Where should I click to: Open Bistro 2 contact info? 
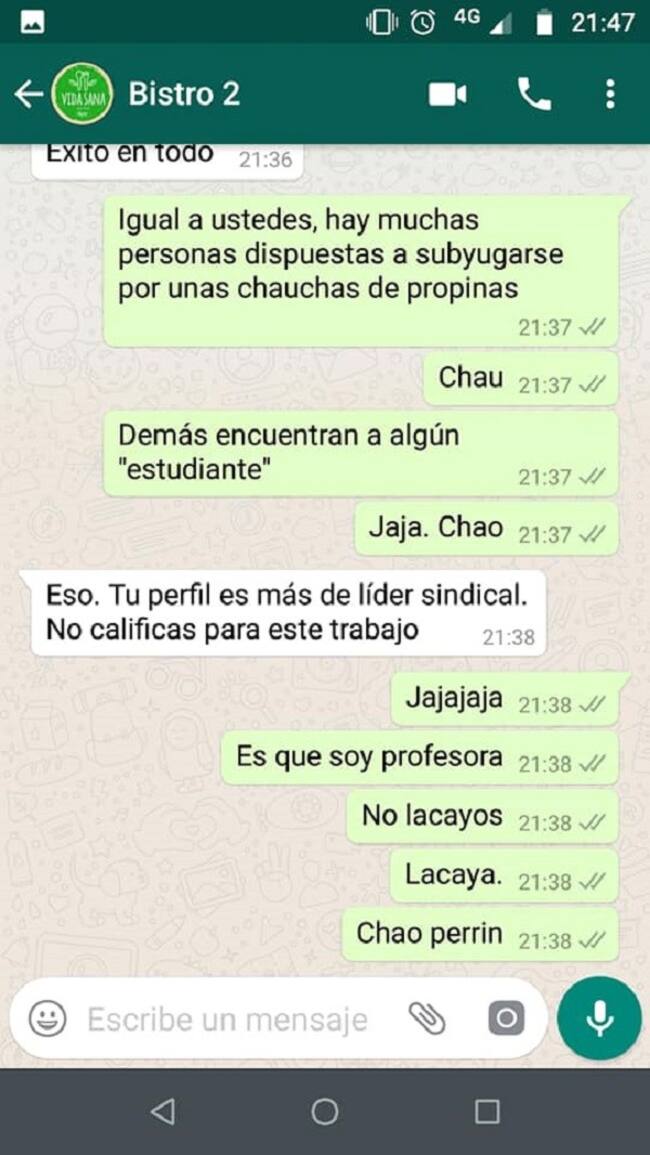pyautogui.click(x=185, y=94)
